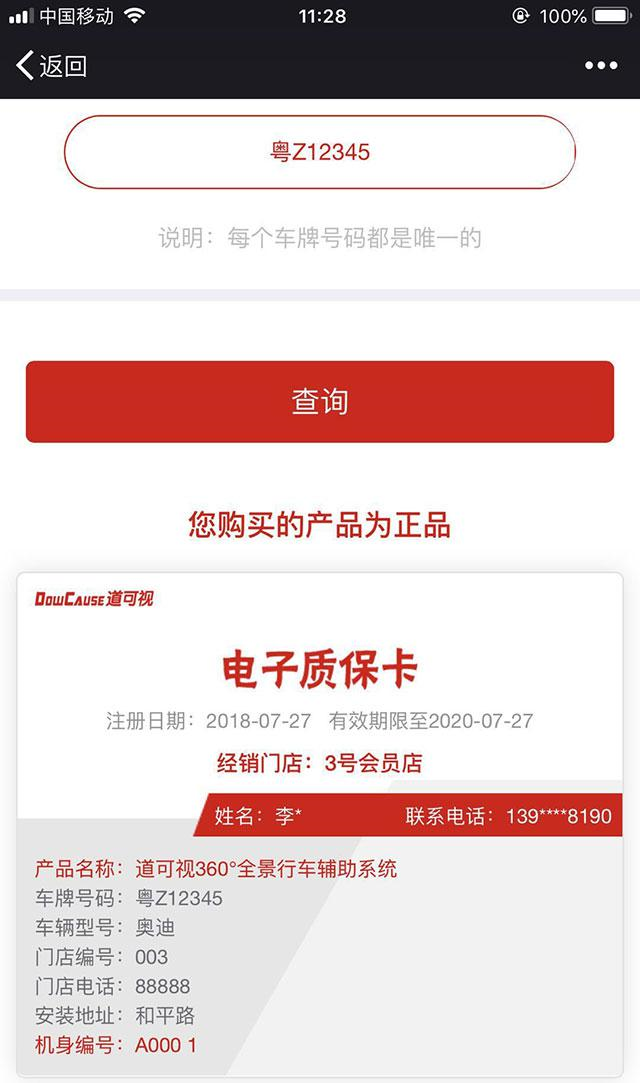Open the three-dot overflow menu

pos(600,66)
